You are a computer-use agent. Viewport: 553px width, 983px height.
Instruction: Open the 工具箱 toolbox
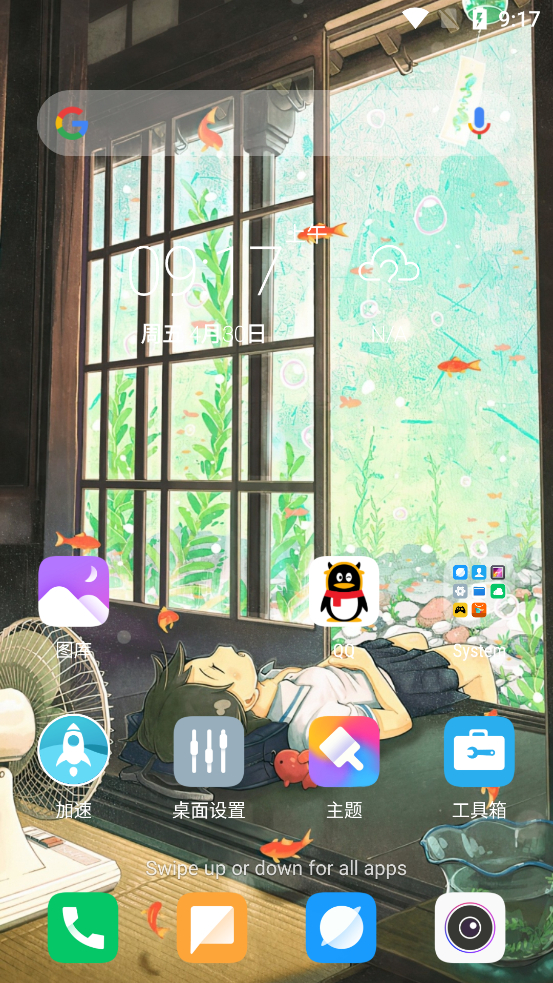click(479, 751)
